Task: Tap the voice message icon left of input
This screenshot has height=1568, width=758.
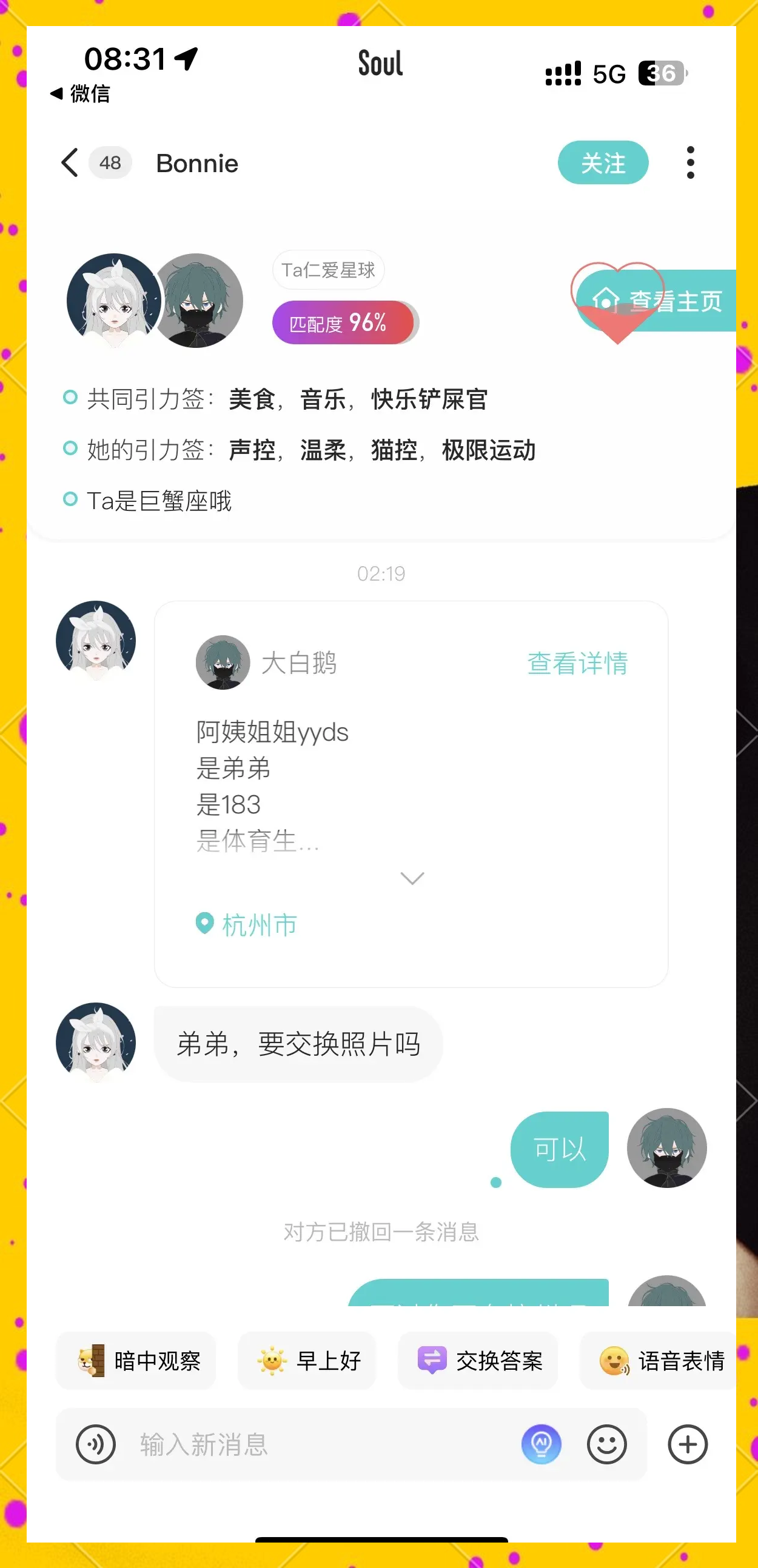Action: pos(96,1444)
